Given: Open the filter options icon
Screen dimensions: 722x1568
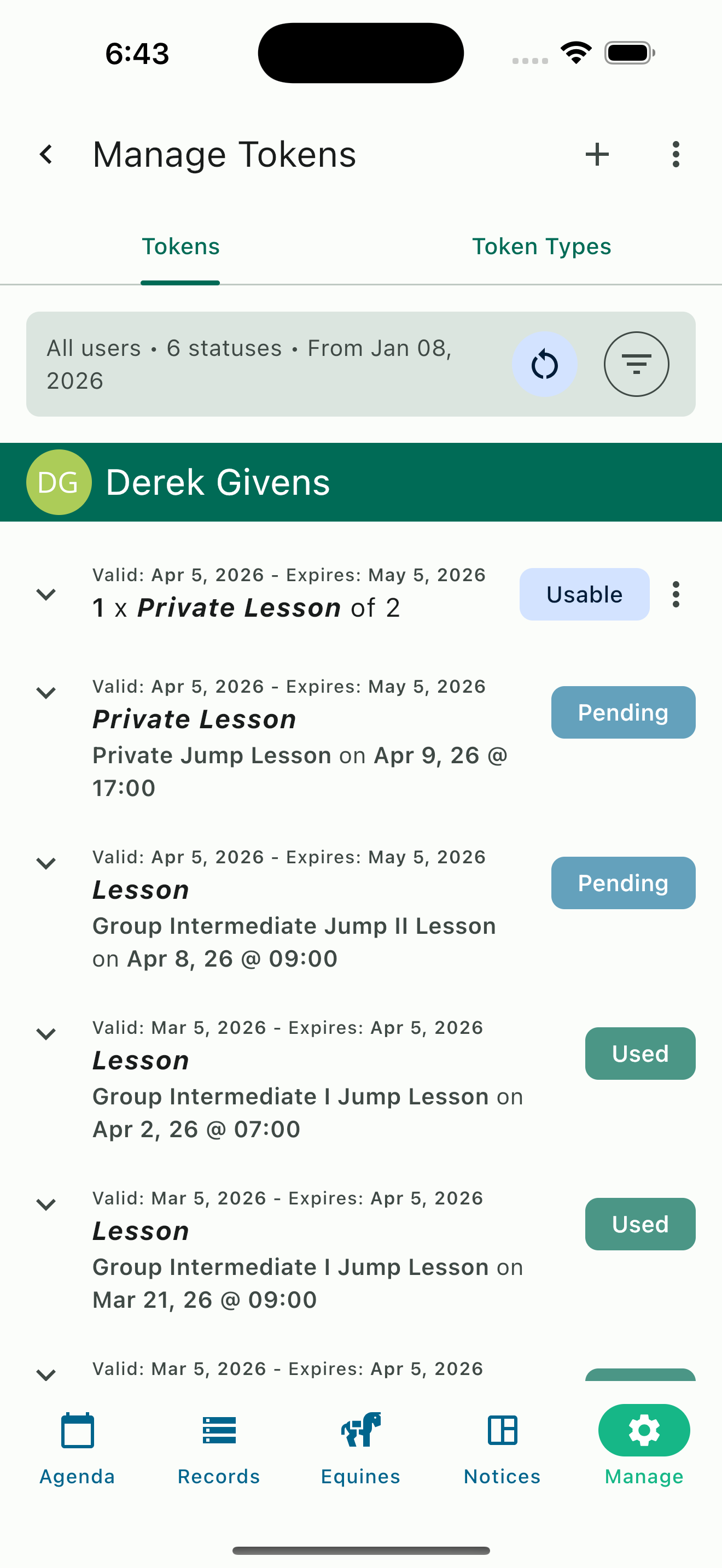Looking at the screenshot, I should (636, 364).
